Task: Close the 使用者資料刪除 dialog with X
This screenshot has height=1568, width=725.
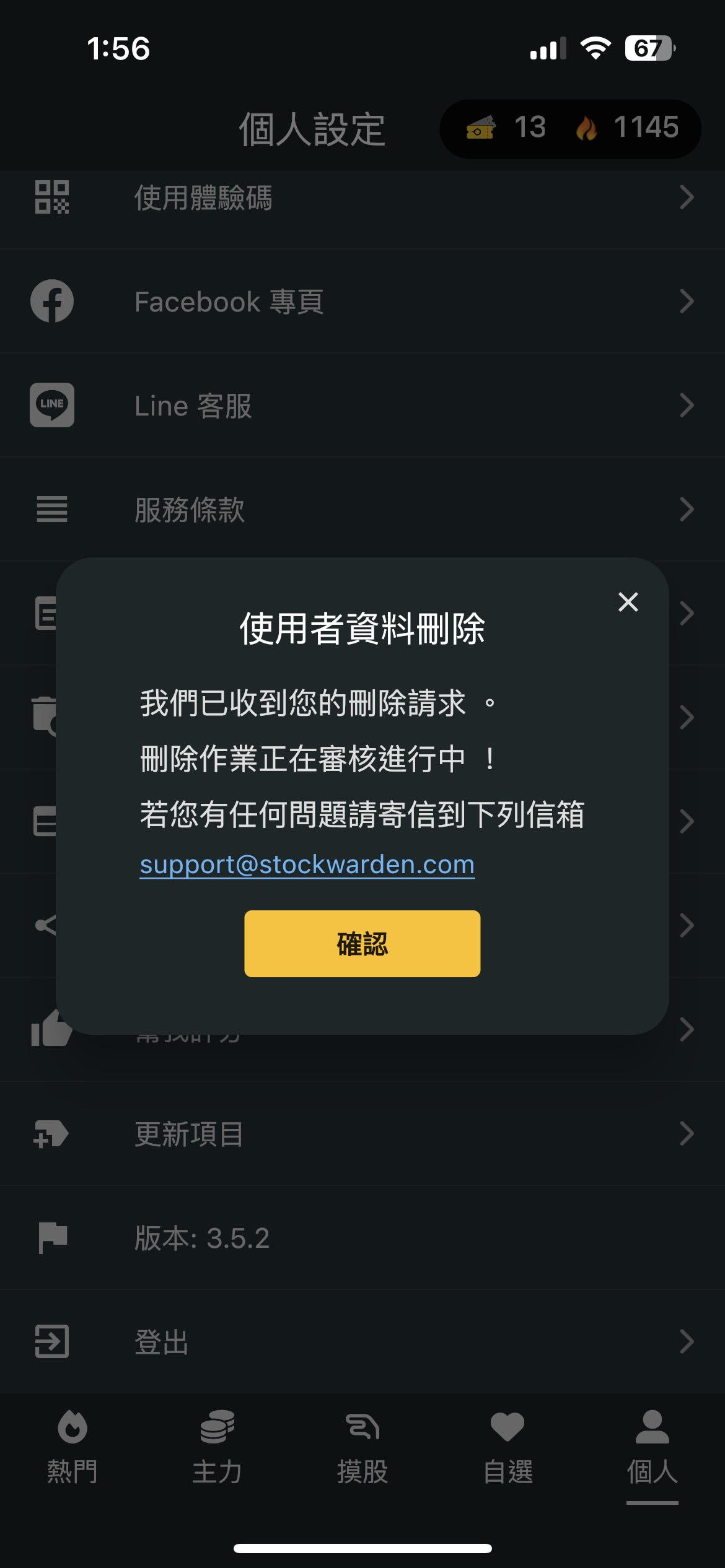Action: 628,602
